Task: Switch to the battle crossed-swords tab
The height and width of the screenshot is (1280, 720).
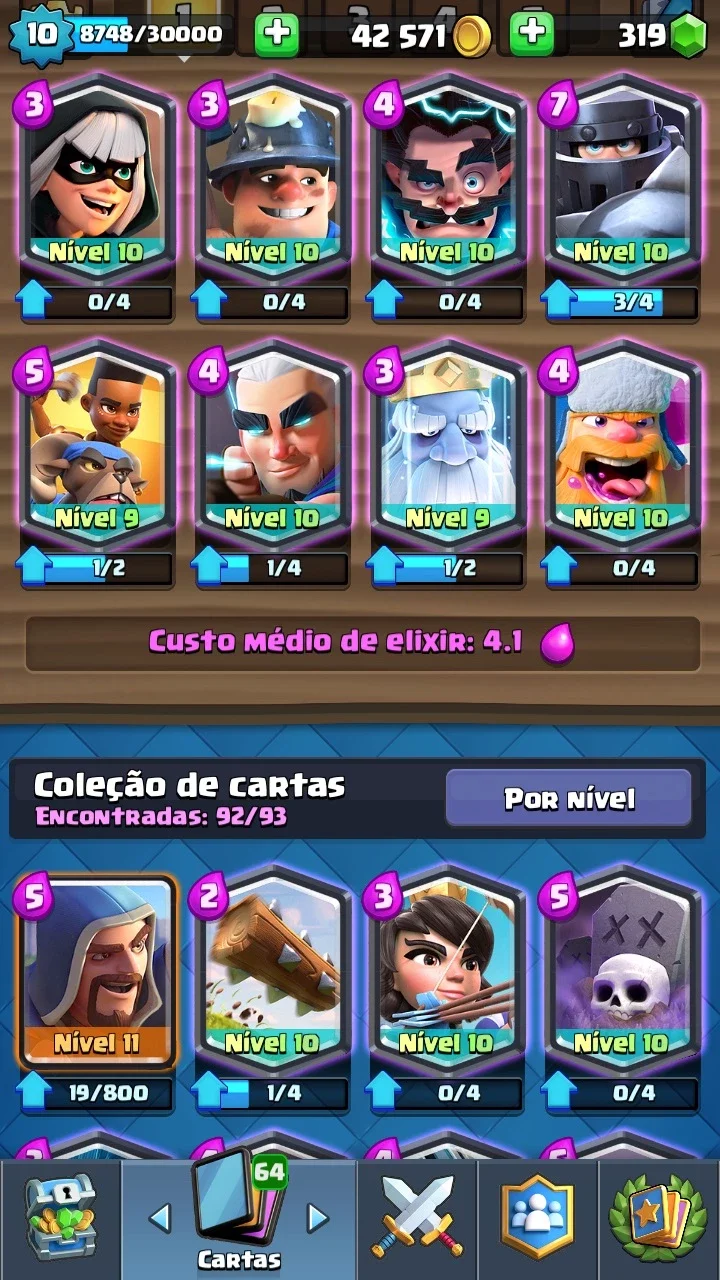Action: pyautogui.click(x=416, y=1218)
